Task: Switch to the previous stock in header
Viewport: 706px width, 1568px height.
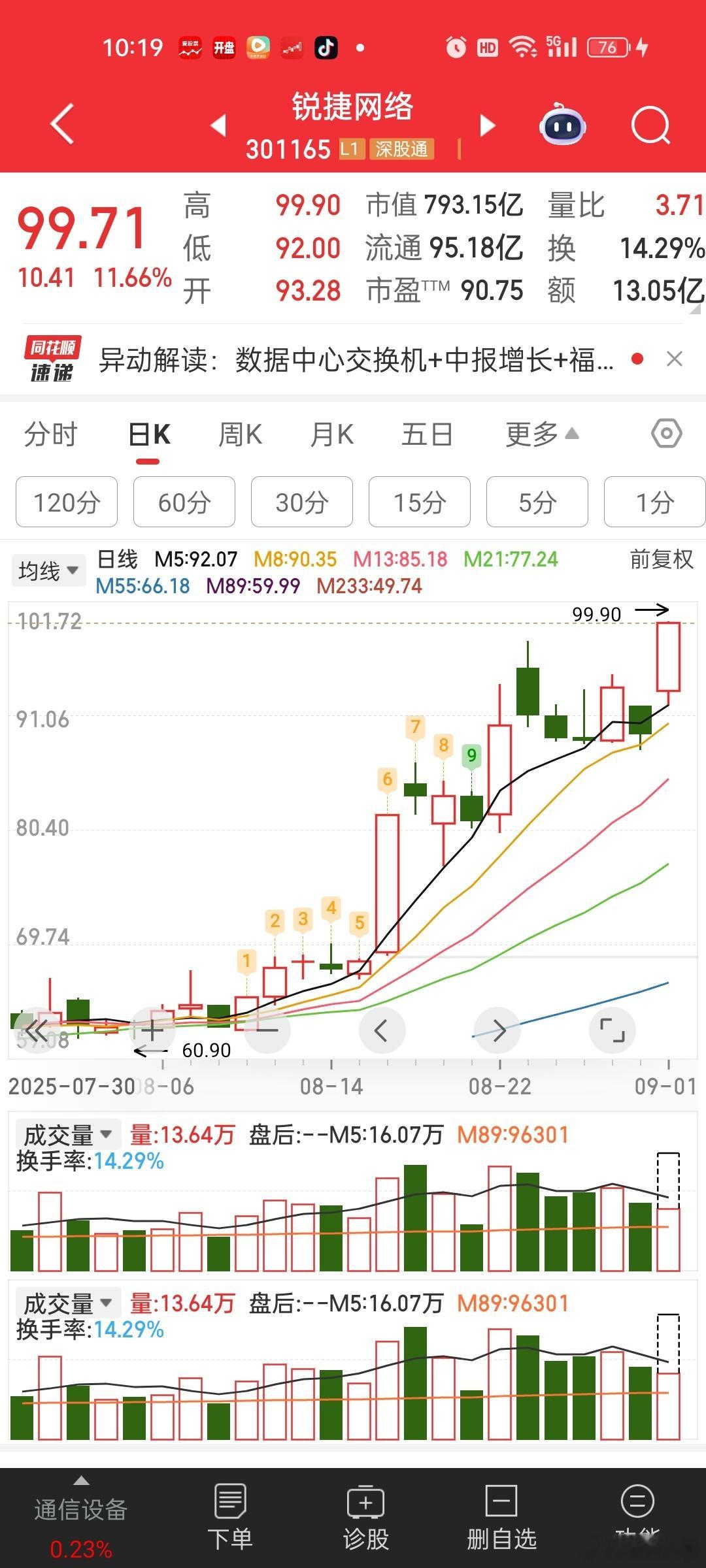Action: (219, 125)
